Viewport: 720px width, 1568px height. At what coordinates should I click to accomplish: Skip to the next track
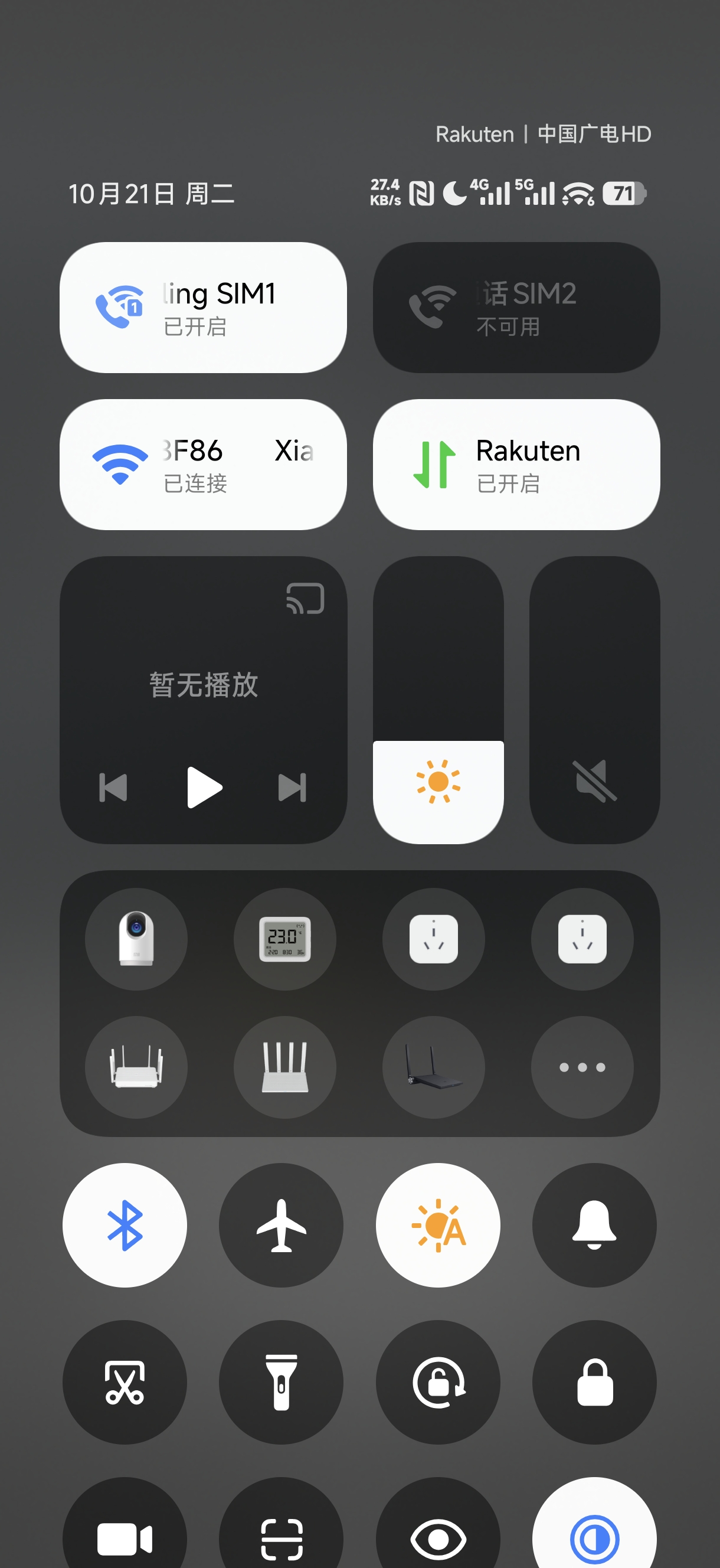[292, 787]
